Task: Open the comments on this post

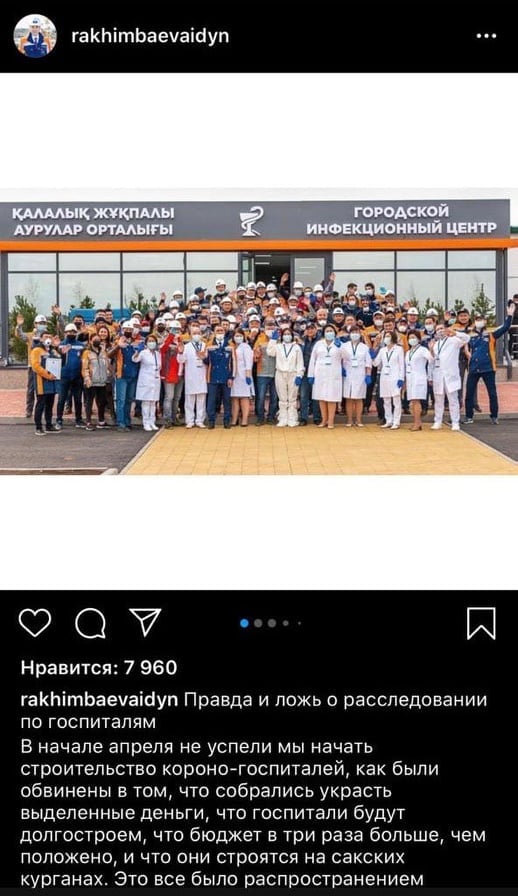Action: click(x=90, y=623)
